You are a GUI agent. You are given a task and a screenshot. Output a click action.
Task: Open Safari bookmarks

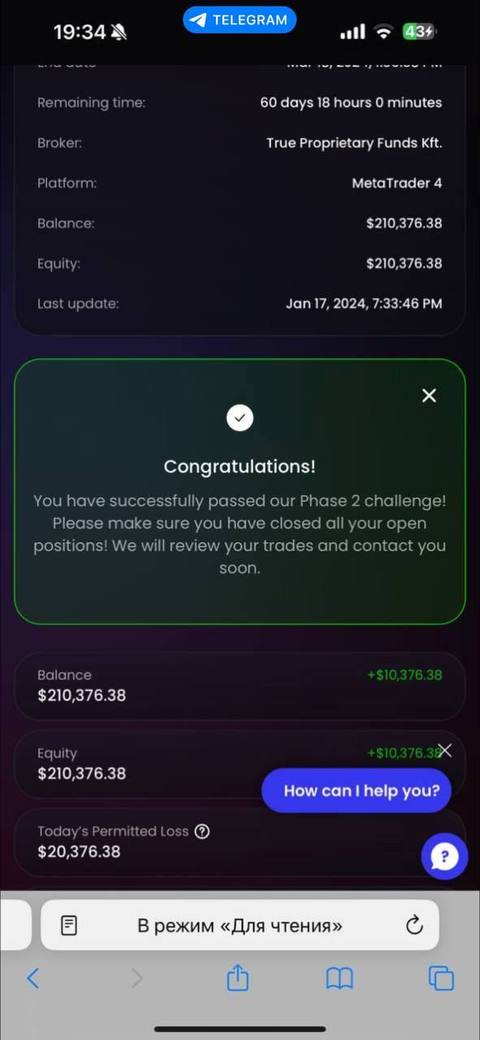(x=339, y=978)
